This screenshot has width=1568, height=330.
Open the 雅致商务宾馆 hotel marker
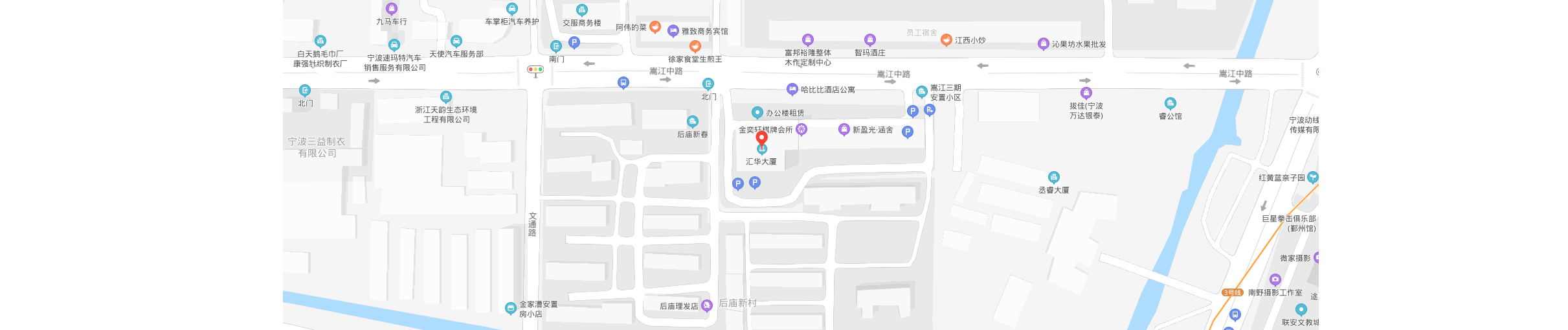pos(673,30)
